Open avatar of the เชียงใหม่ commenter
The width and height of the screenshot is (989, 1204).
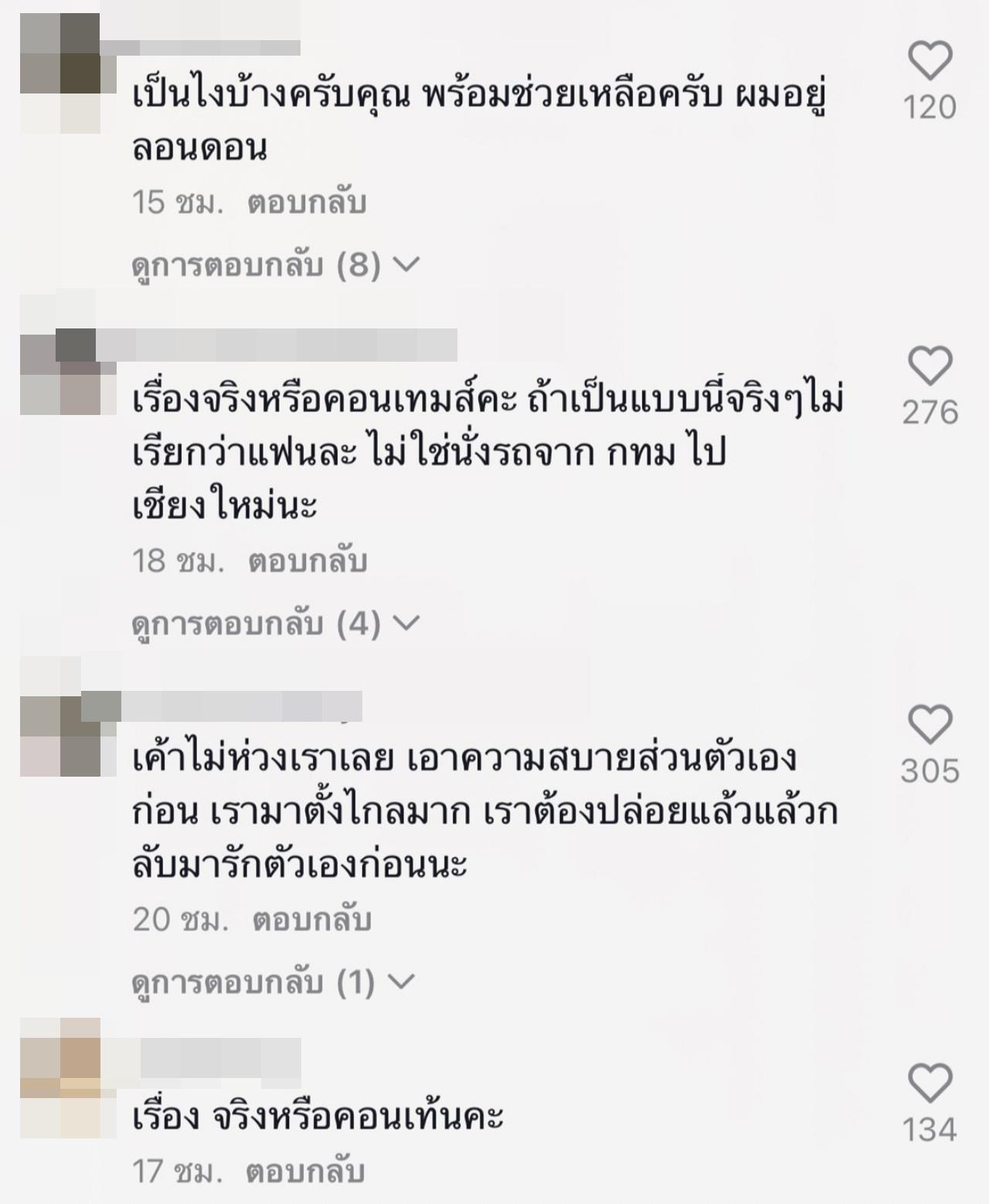tap(60, 372)
